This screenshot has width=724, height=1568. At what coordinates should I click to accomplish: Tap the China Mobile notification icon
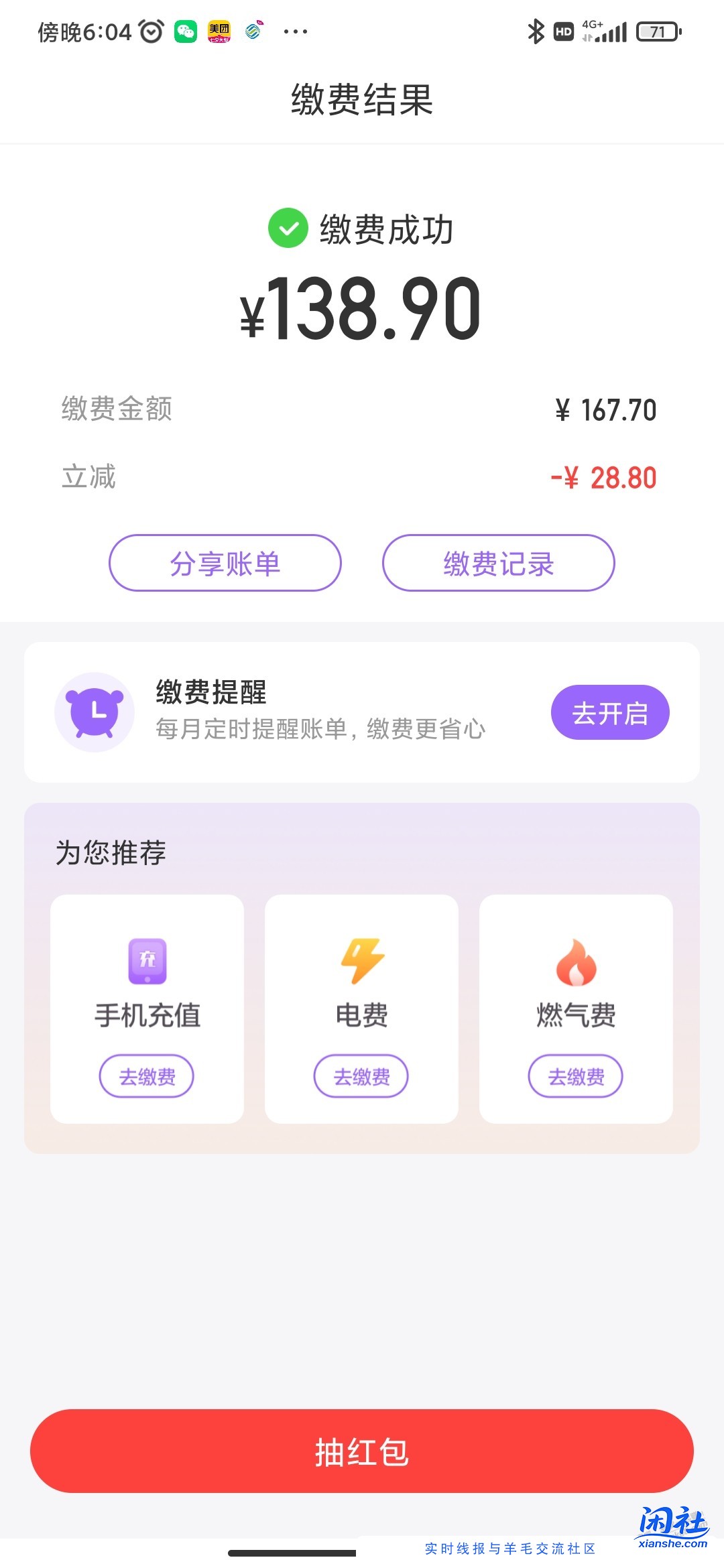tap(253, 30)
